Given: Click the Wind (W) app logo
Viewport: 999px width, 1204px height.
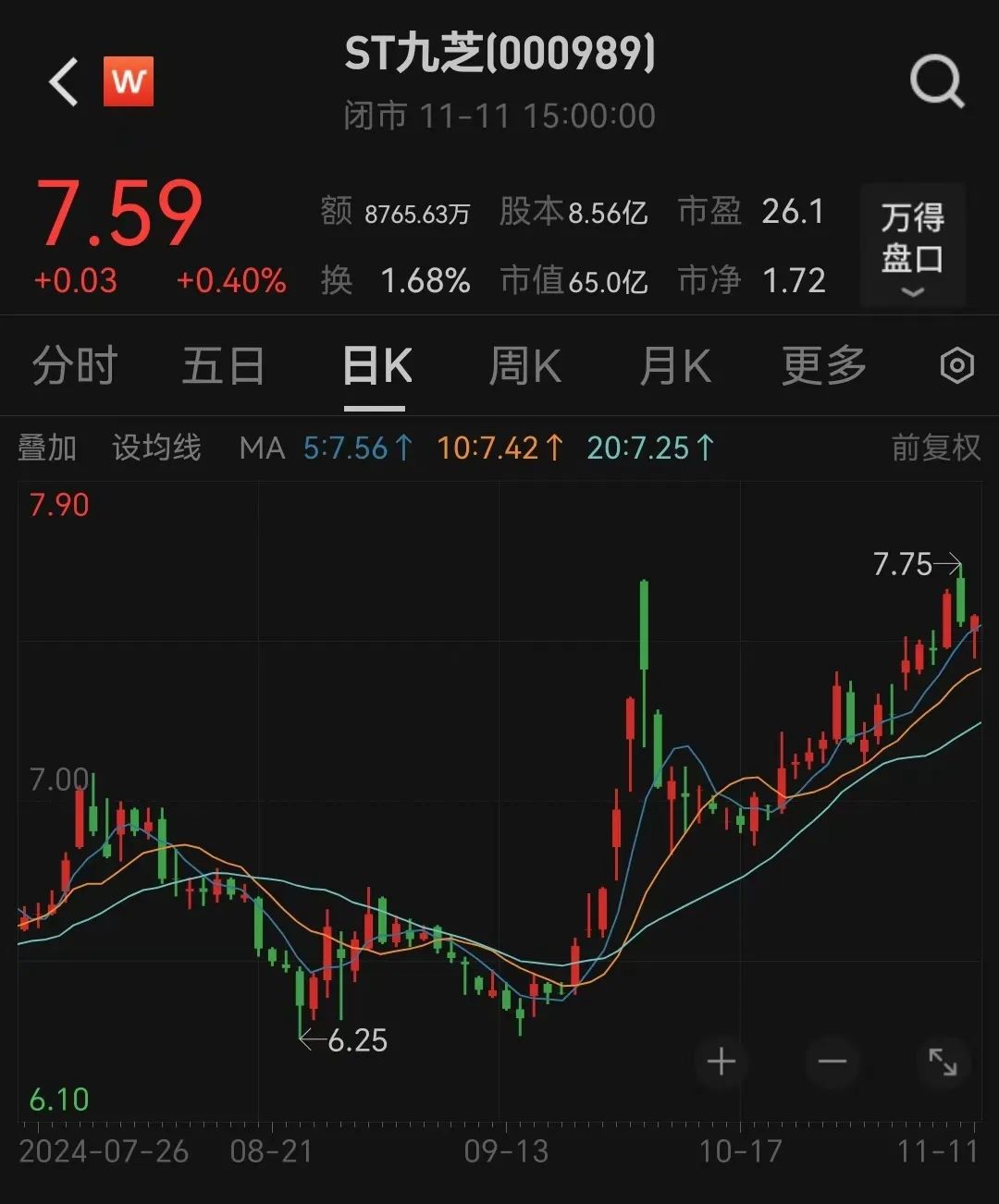Looking at the screenshot, I should click(129, 81).
